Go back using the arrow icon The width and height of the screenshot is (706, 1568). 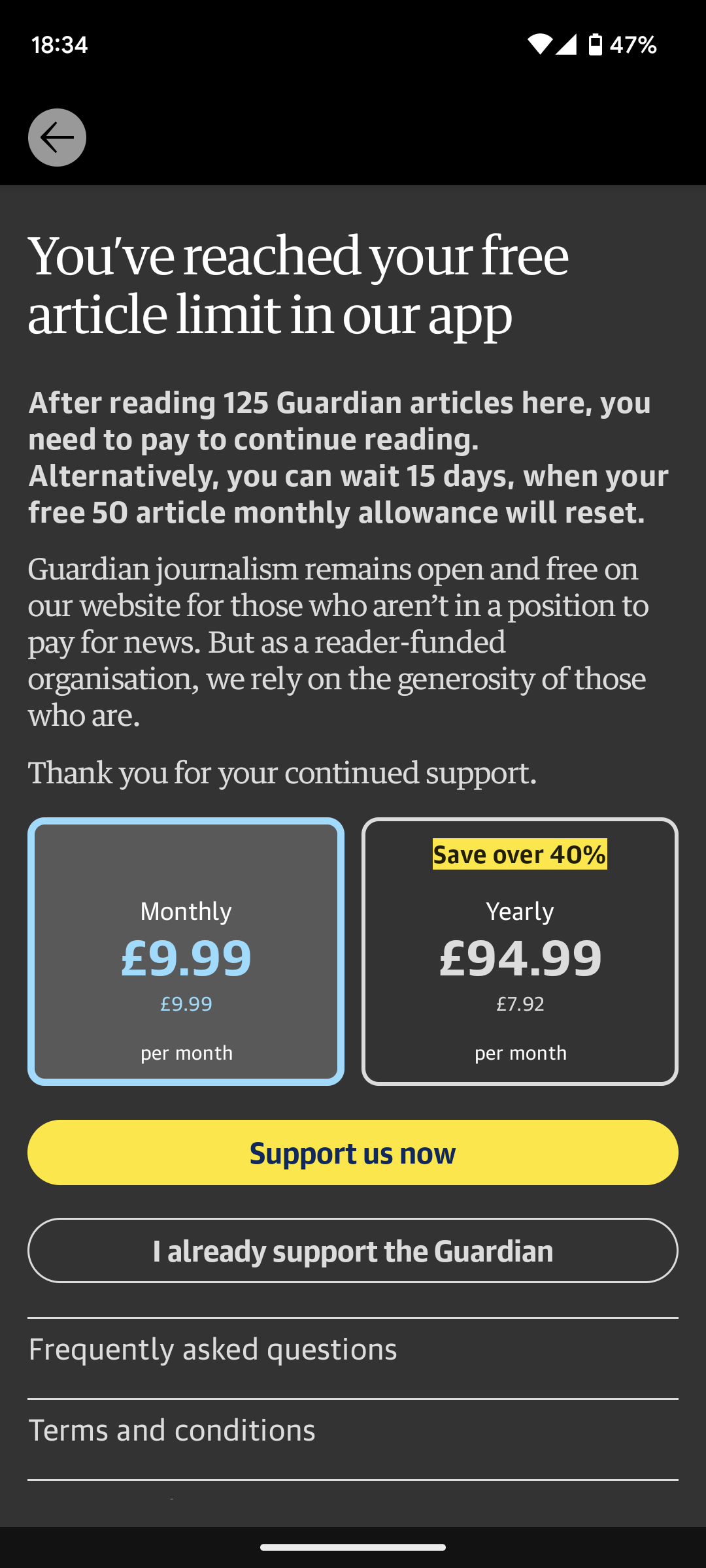(57, 137)
